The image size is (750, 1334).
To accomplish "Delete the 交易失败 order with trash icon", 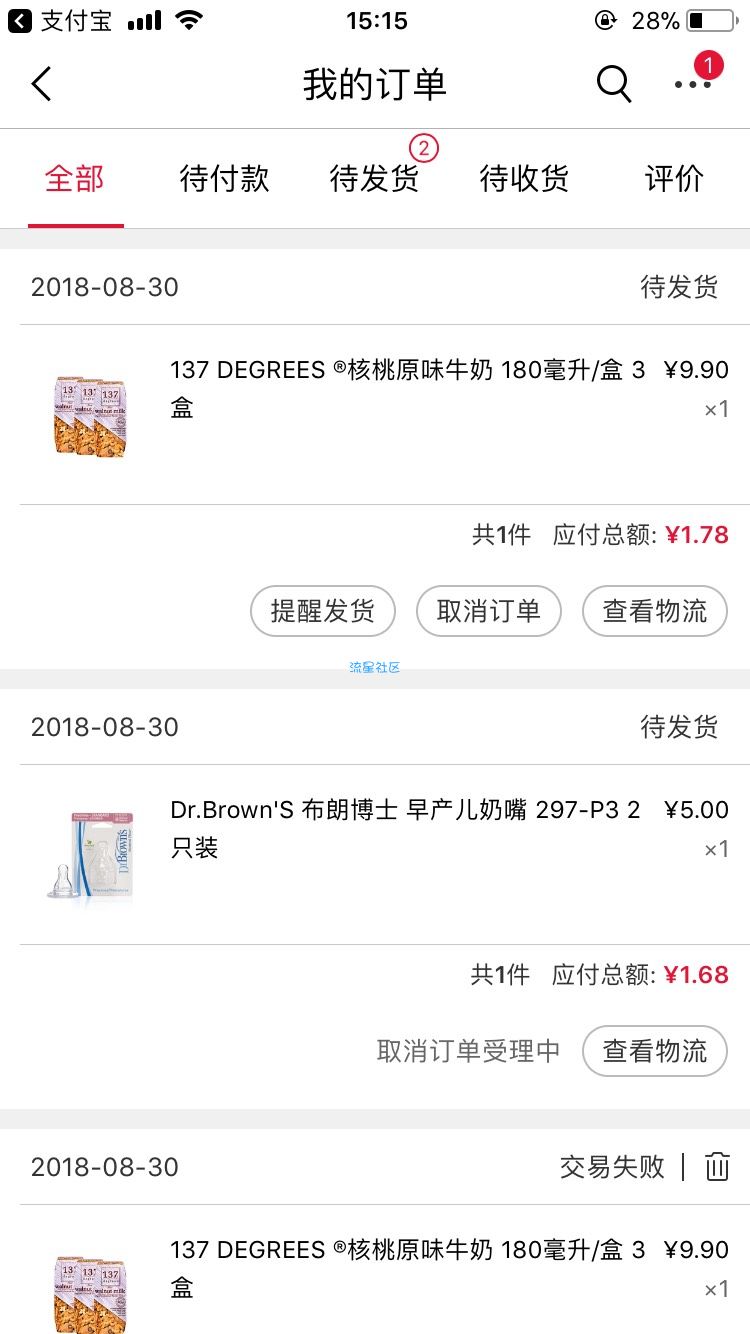I will 717,1167.
